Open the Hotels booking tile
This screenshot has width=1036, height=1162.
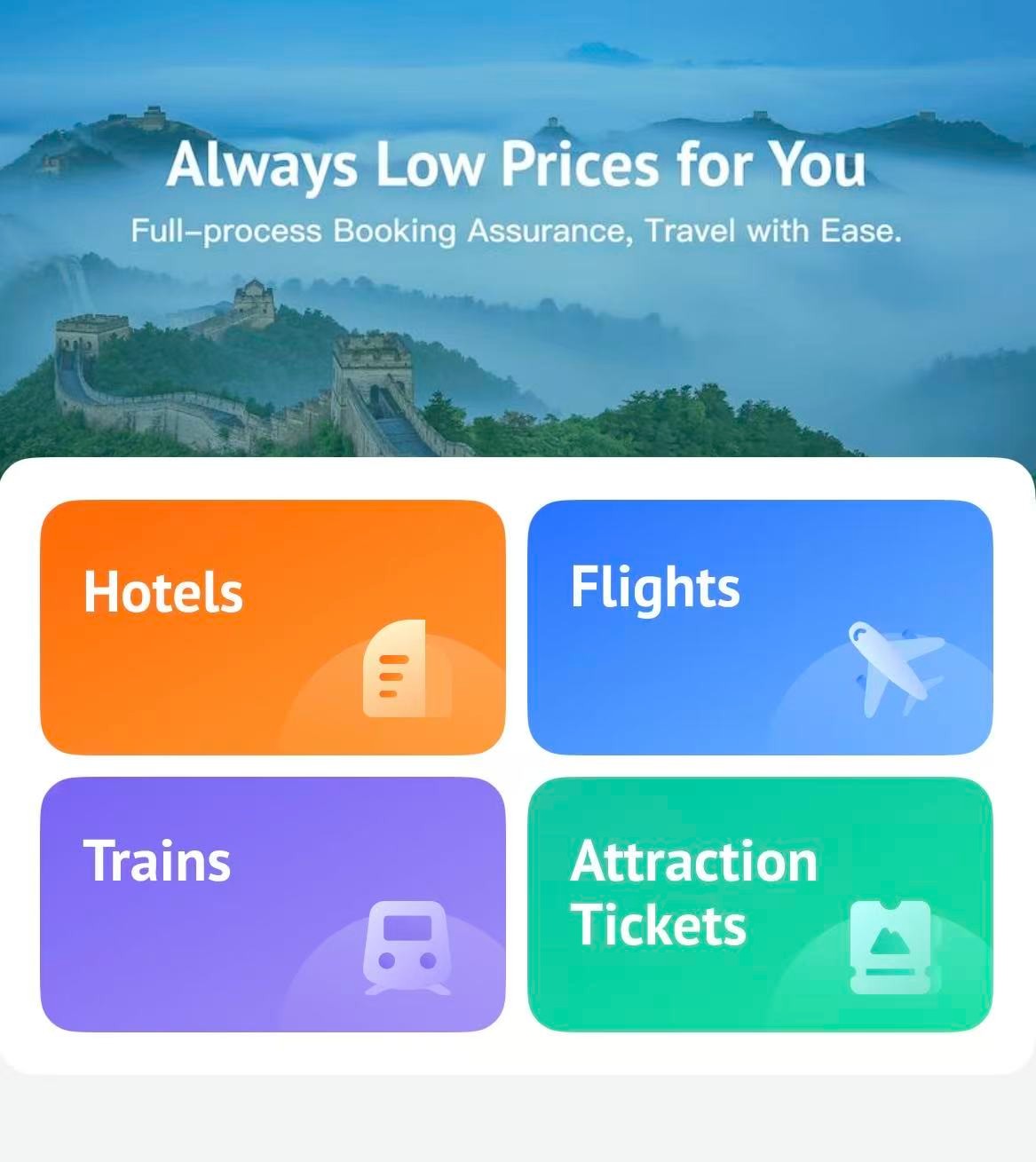pos(273,628)
